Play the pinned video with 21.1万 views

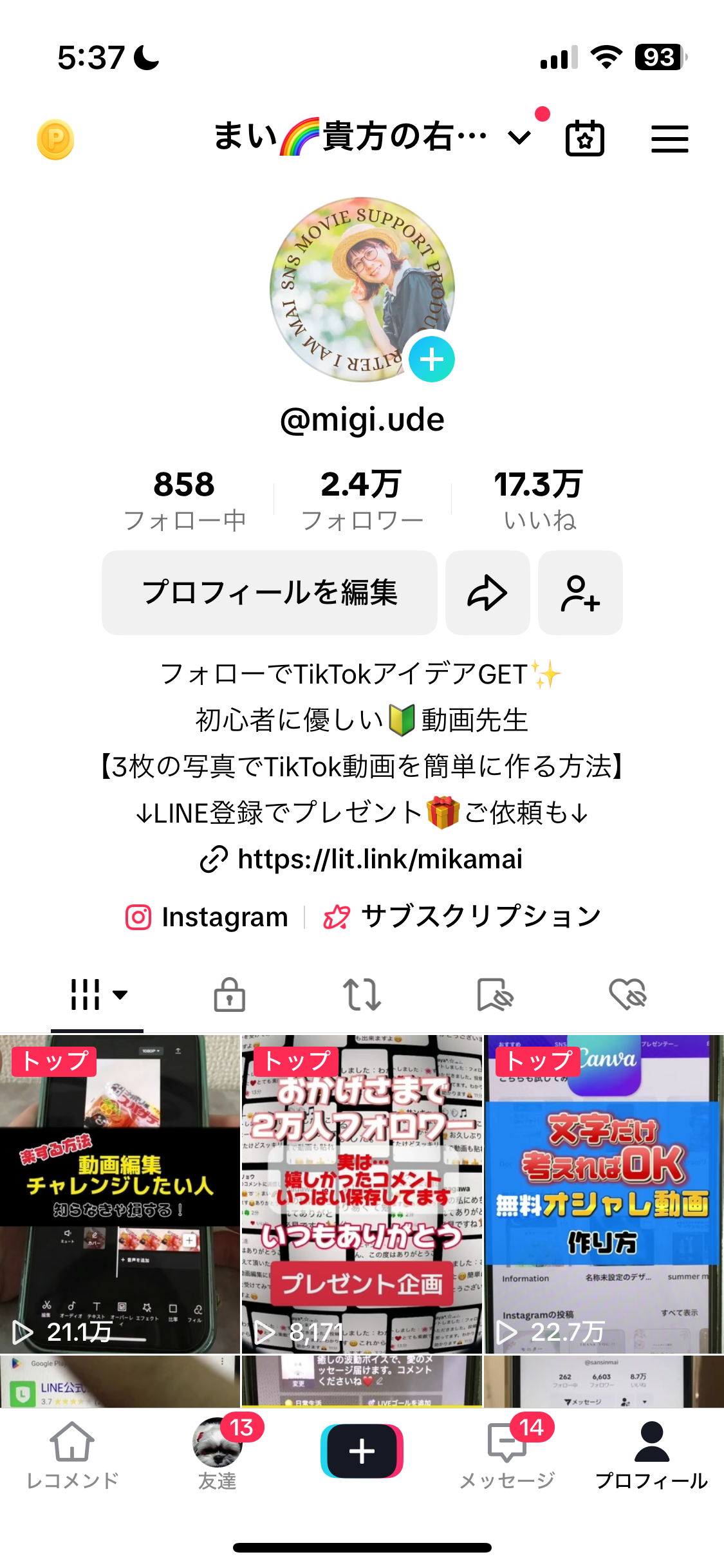120,1194
